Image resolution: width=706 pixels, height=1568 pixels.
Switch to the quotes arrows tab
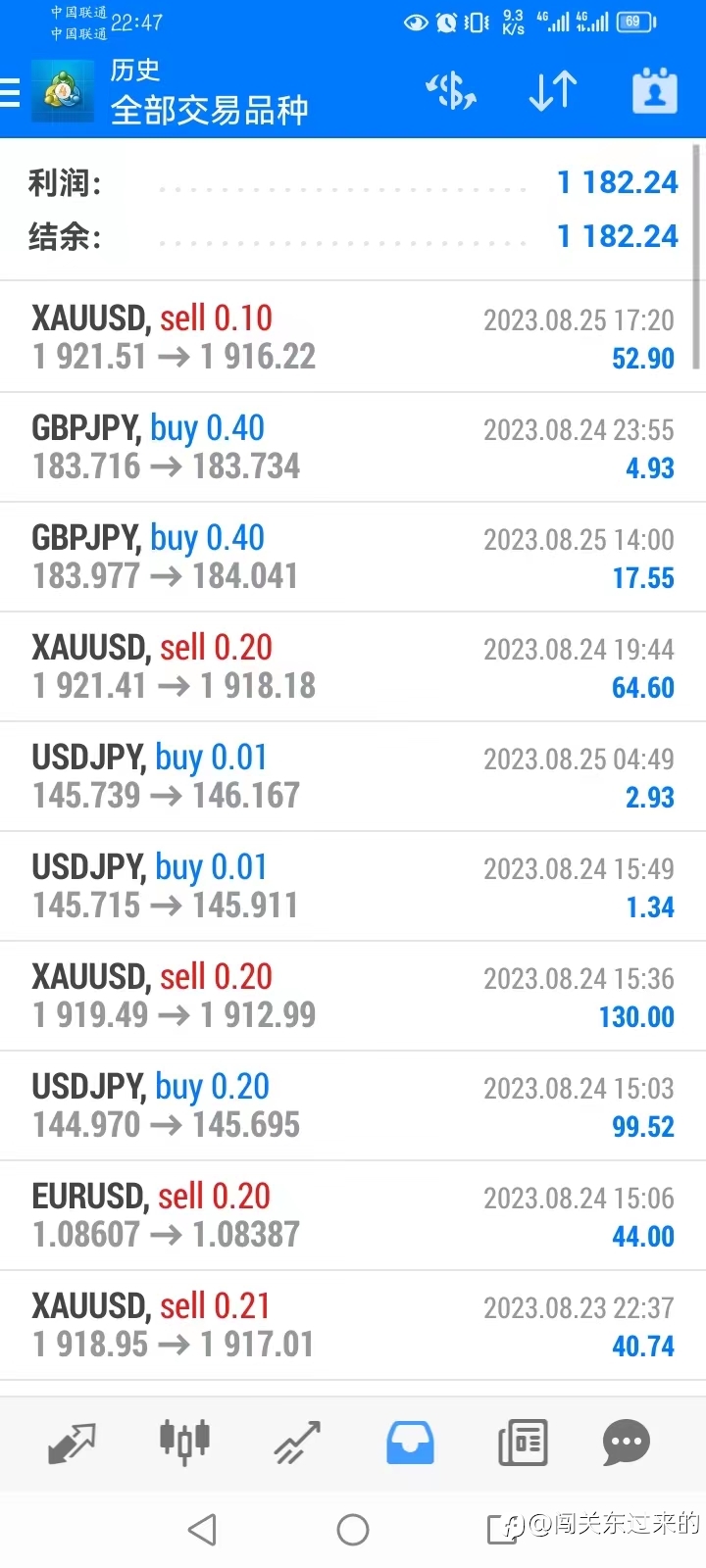tap(72, 1443)
